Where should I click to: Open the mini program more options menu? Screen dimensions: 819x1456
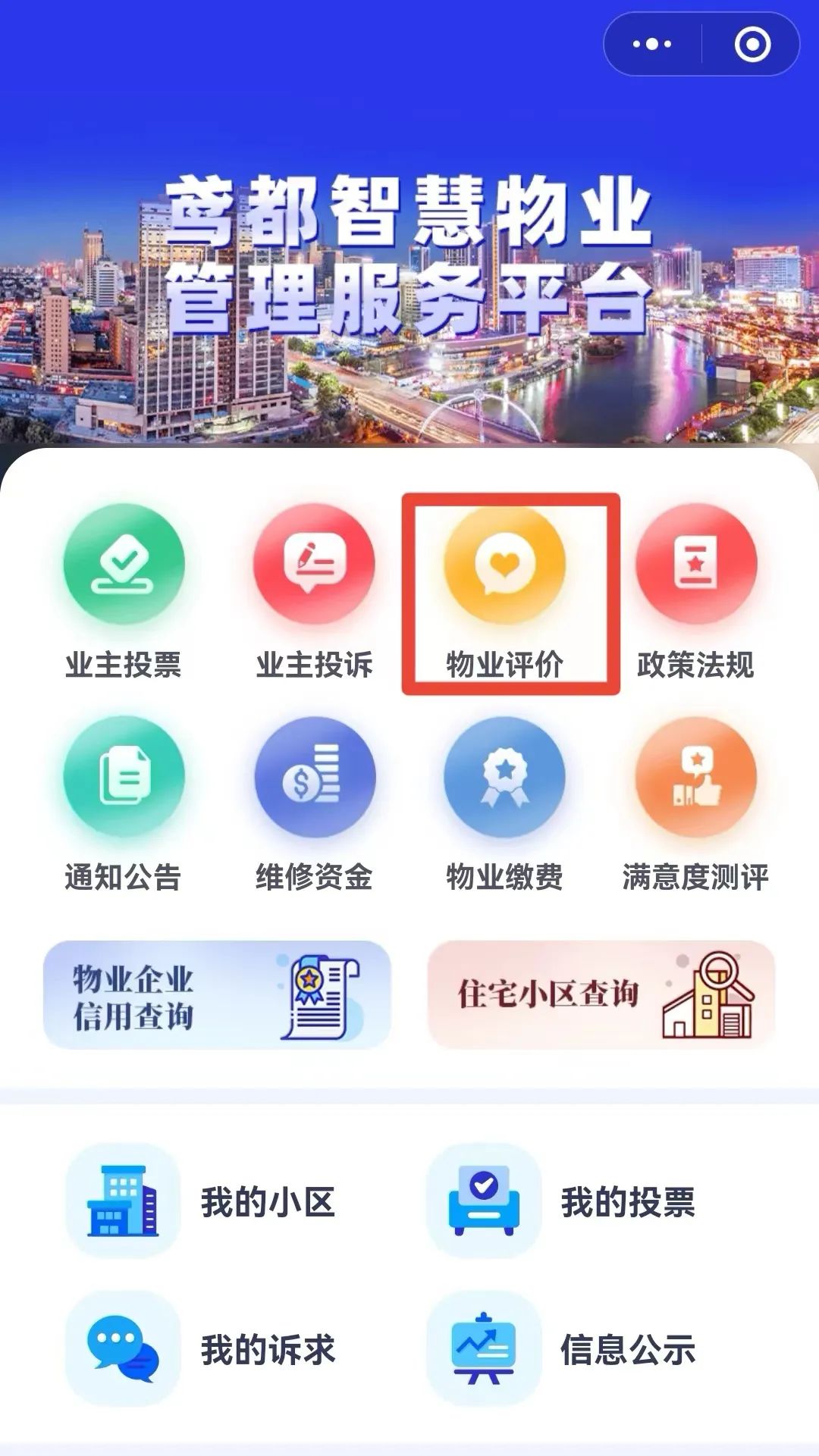652,44
